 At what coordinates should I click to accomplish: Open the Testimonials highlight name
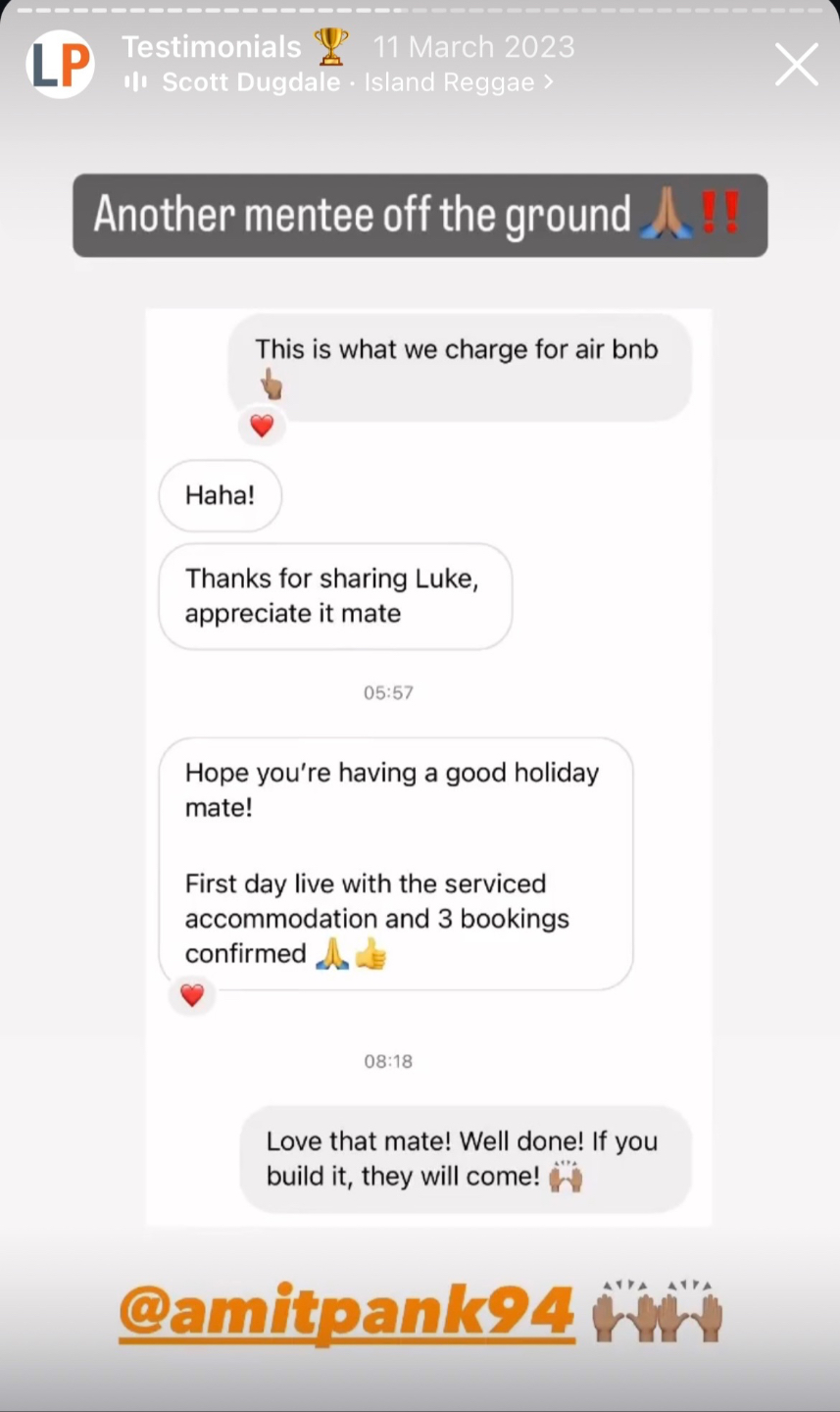[x=212, y=47]
